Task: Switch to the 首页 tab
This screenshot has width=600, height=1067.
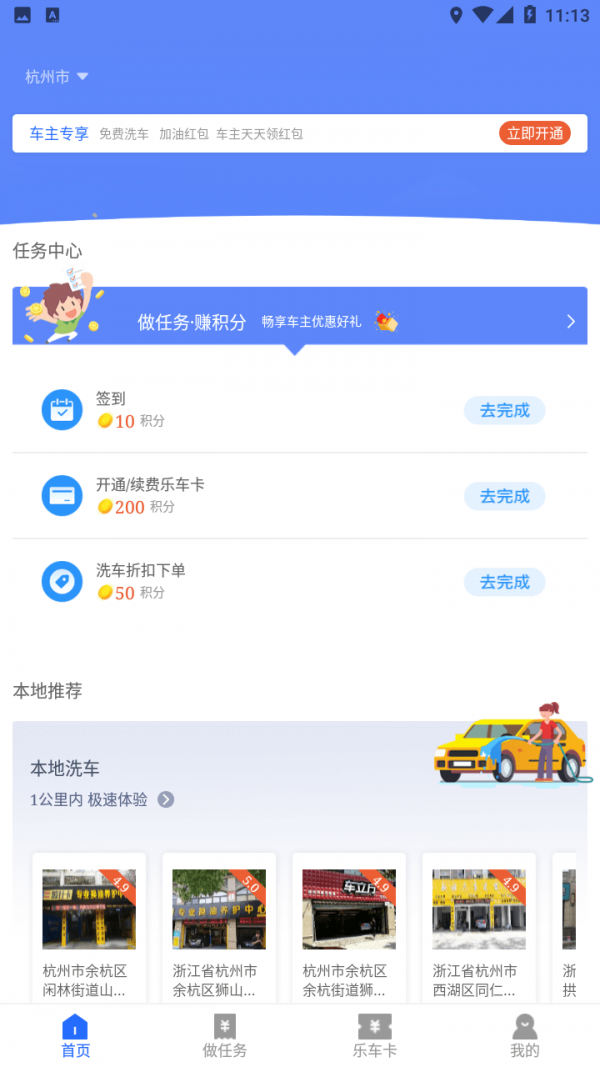Action: click(x=75, y=1036)
